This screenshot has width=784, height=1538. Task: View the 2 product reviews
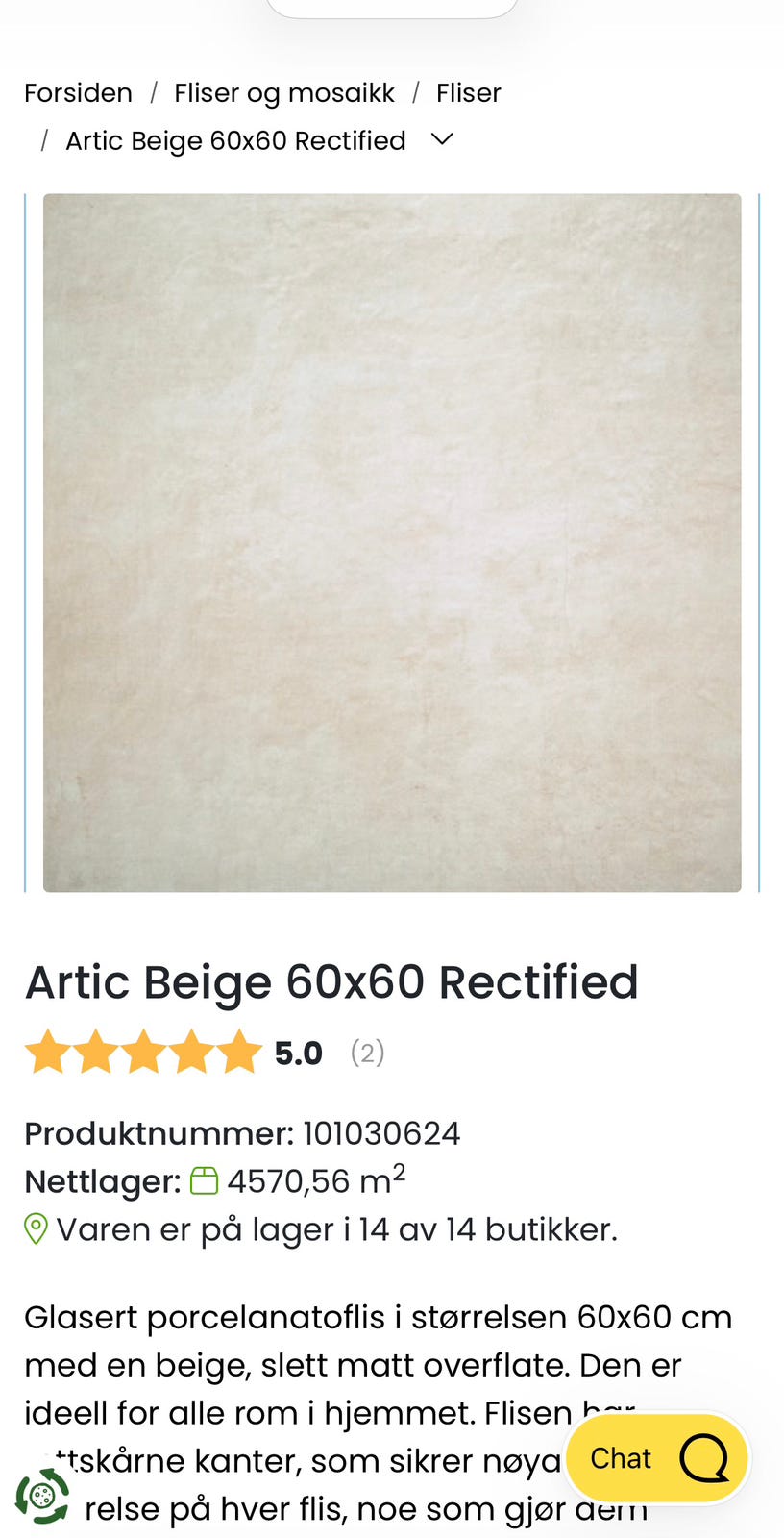367,1053
